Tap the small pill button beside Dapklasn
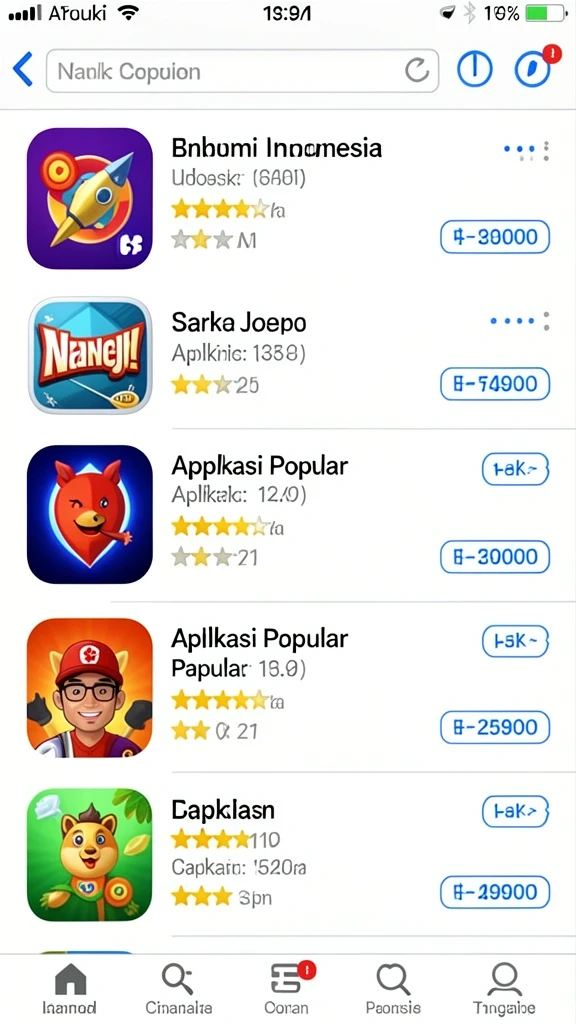Viewport: 576px width, 1024px height. (x=515, y=812)
